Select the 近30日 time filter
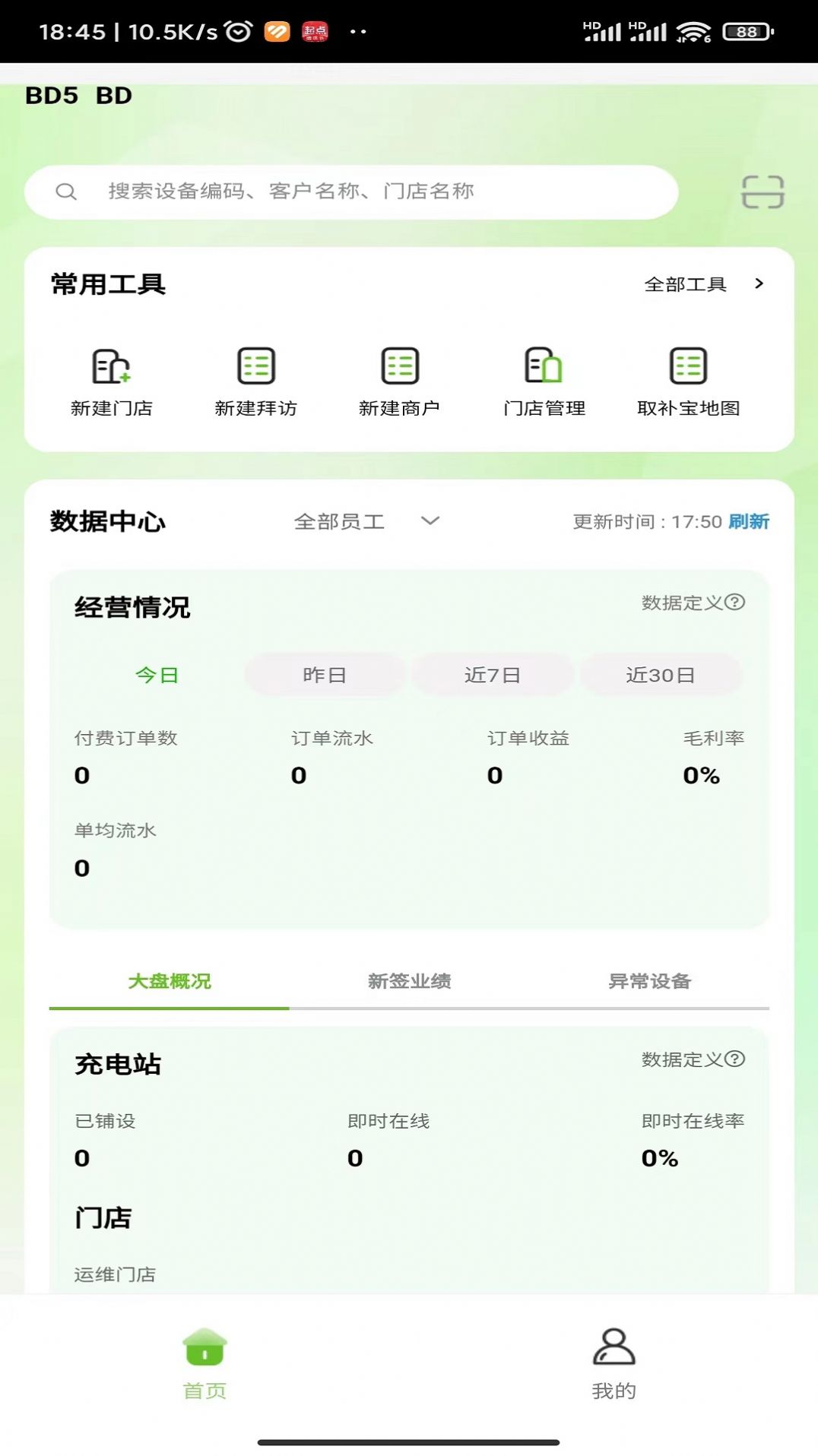 (x=661, y=675)
